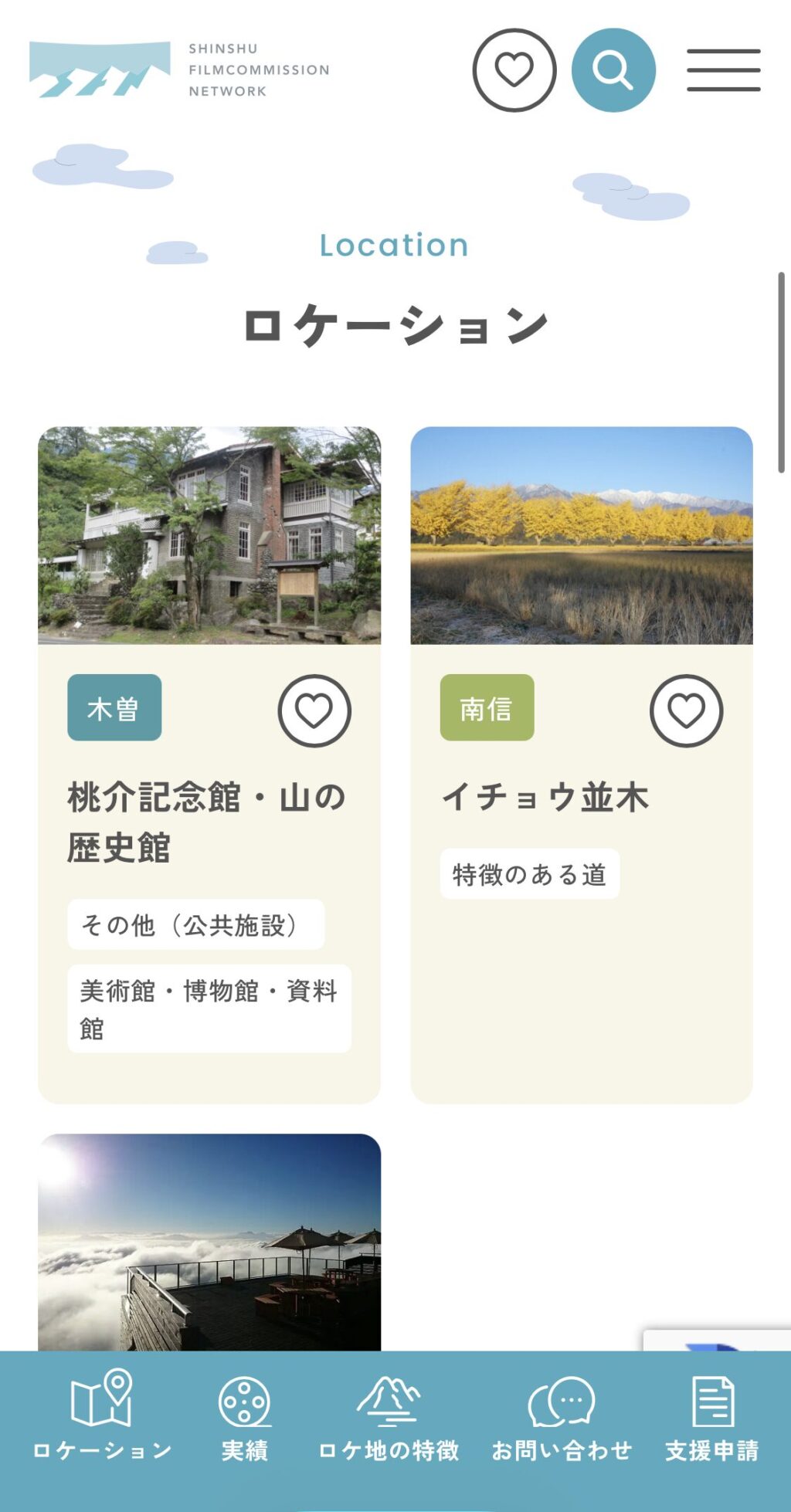This screenshot has width=791, height=1512.
Task: Select the 木曽 area tag
Action: pyautogui.click(x=114, y=708)
